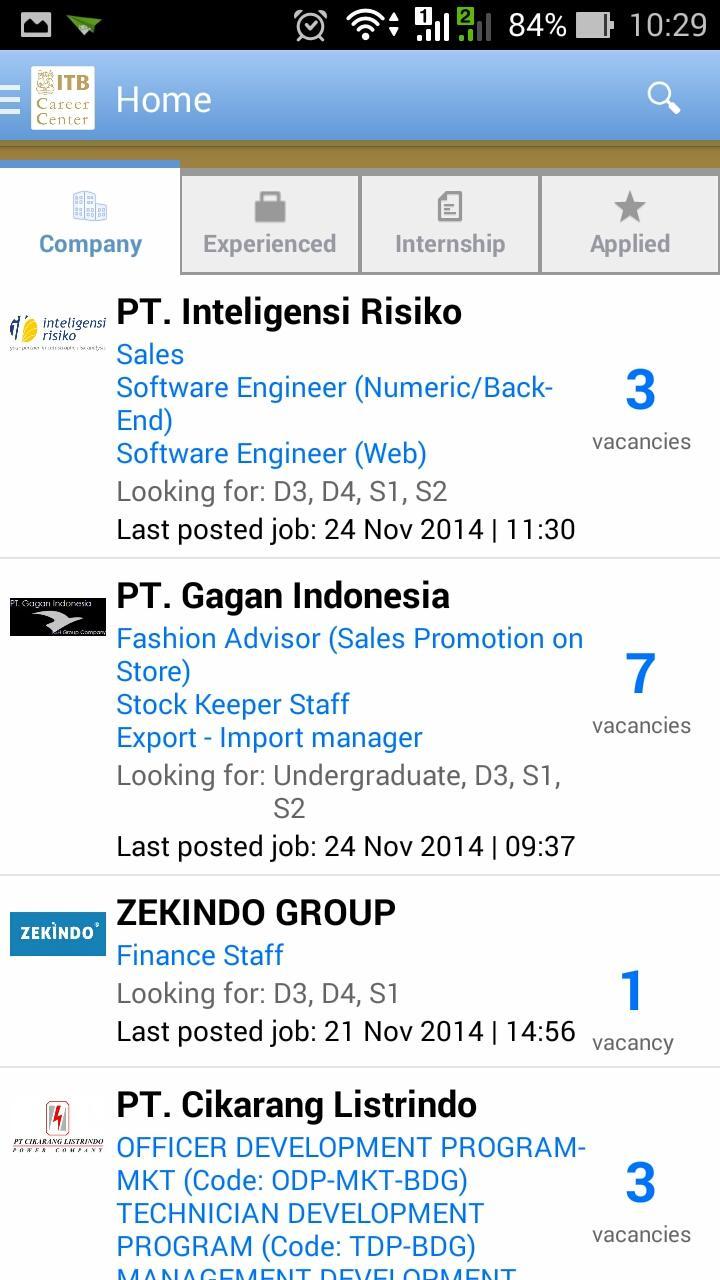This screenshot has height=1280, width=720.
Task: Click Fashion Advisor (Sales Promotion on Store)
Action: pos(349,655)
